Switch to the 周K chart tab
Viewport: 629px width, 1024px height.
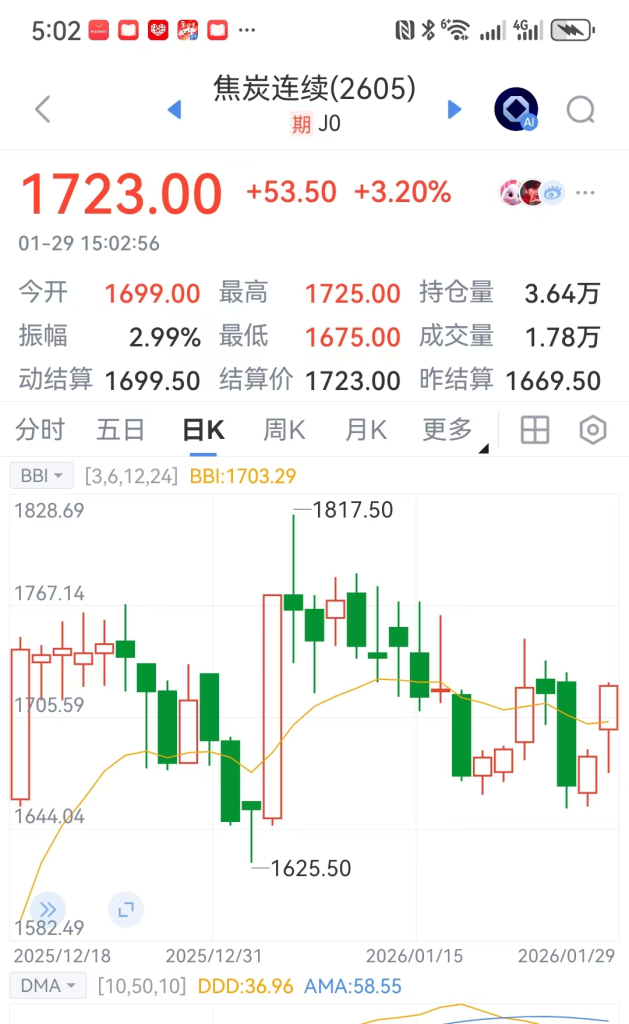point(284,430)
